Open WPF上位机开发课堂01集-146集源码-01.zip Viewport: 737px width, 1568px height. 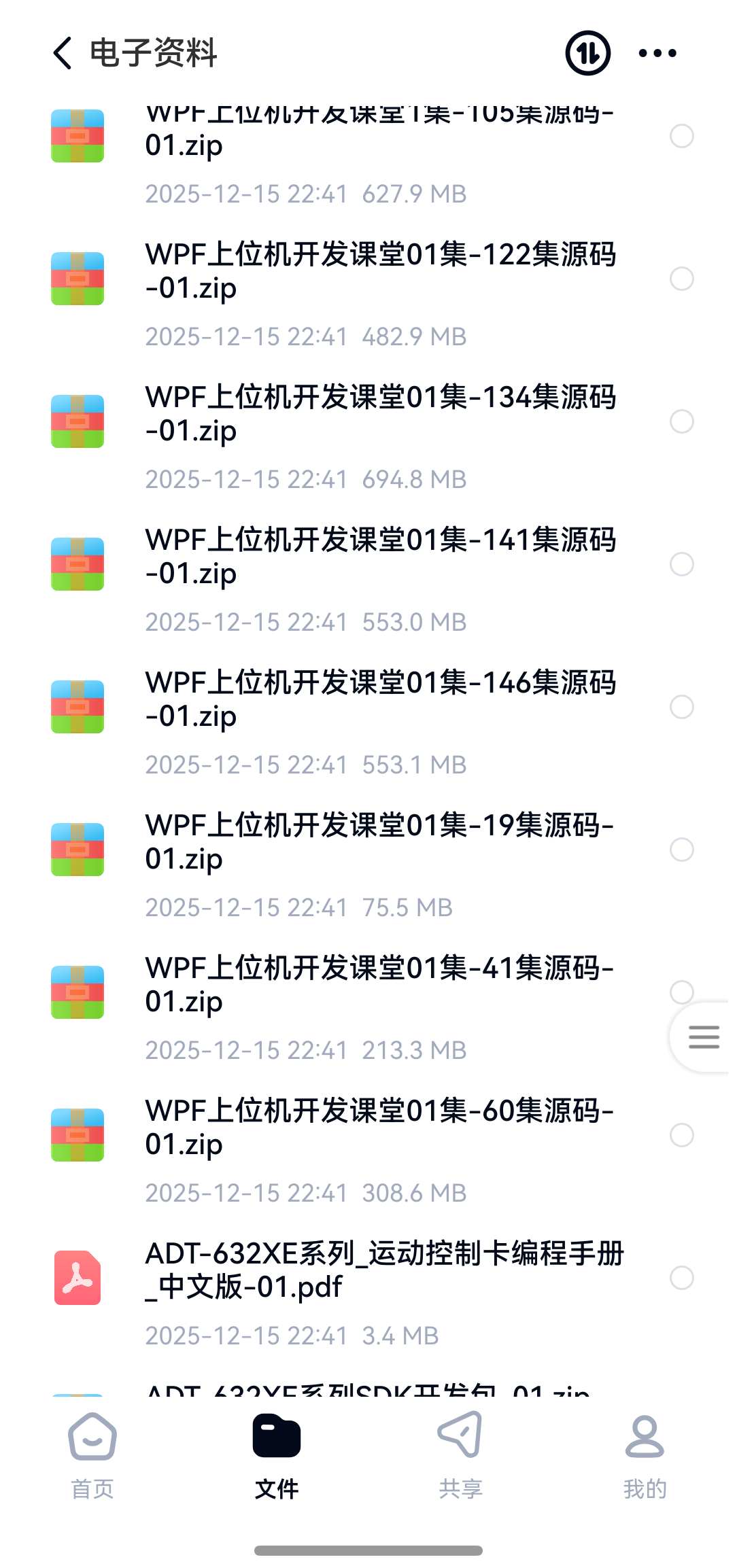[381, 700]
